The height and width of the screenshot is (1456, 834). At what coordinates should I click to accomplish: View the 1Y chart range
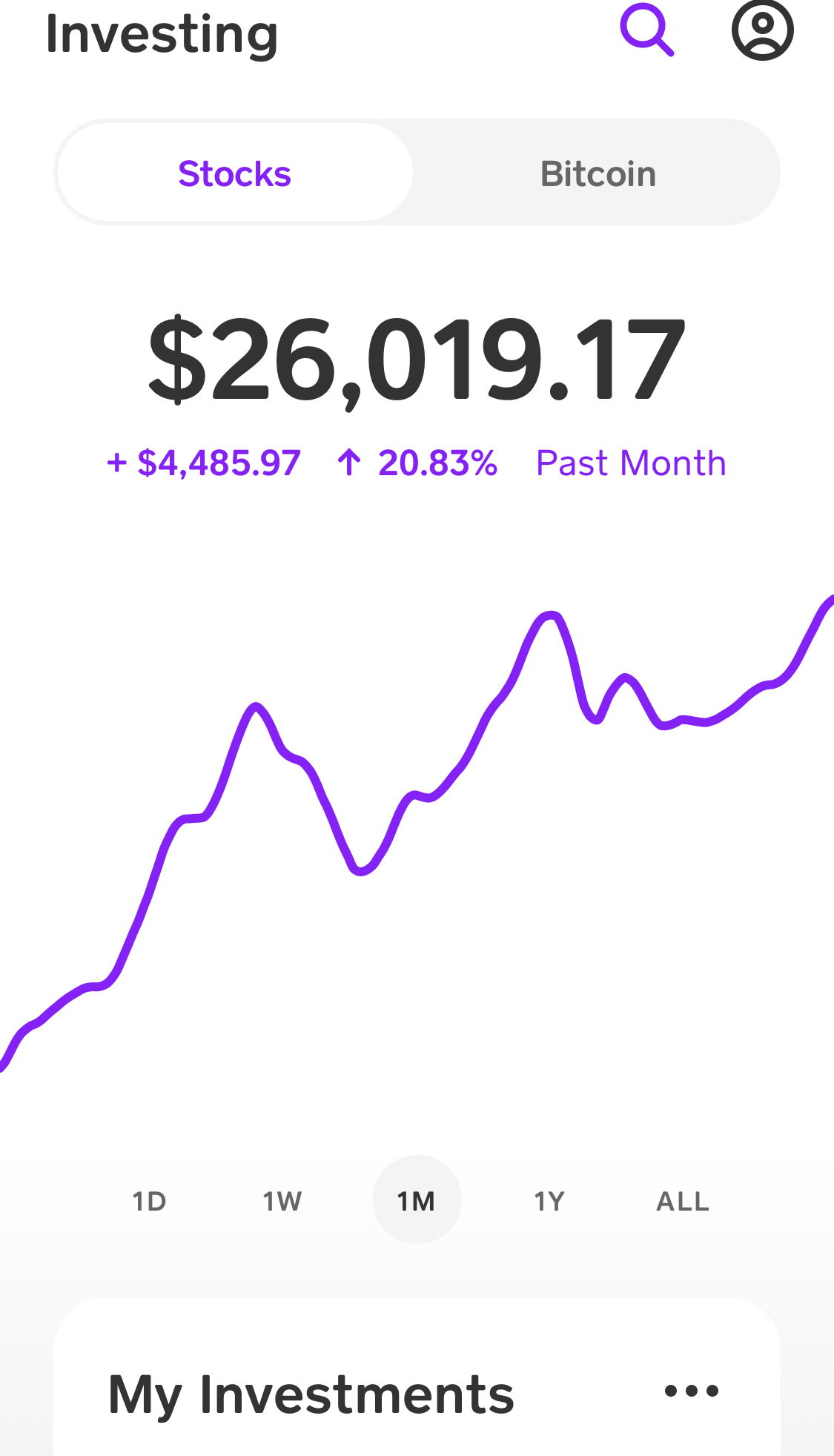pos(549,1201)
